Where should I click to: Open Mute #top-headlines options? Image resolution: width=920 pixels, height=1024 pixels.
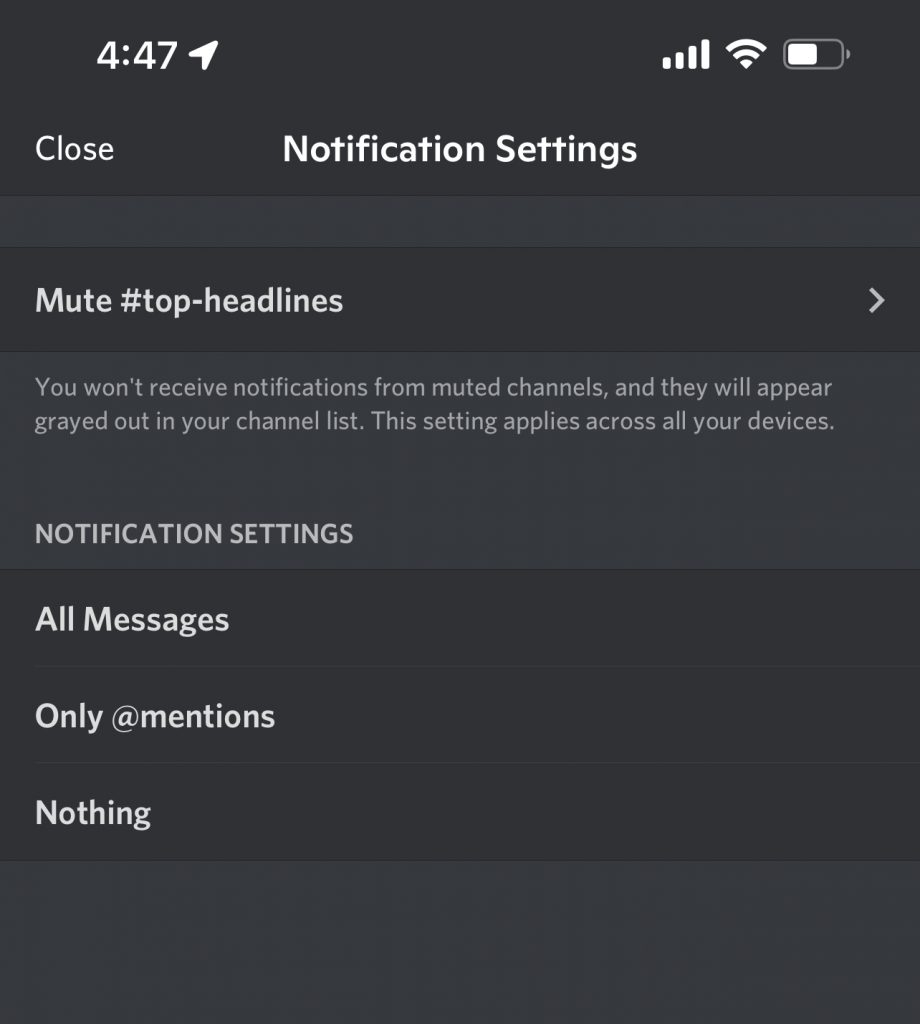click(x=460, y=300)
